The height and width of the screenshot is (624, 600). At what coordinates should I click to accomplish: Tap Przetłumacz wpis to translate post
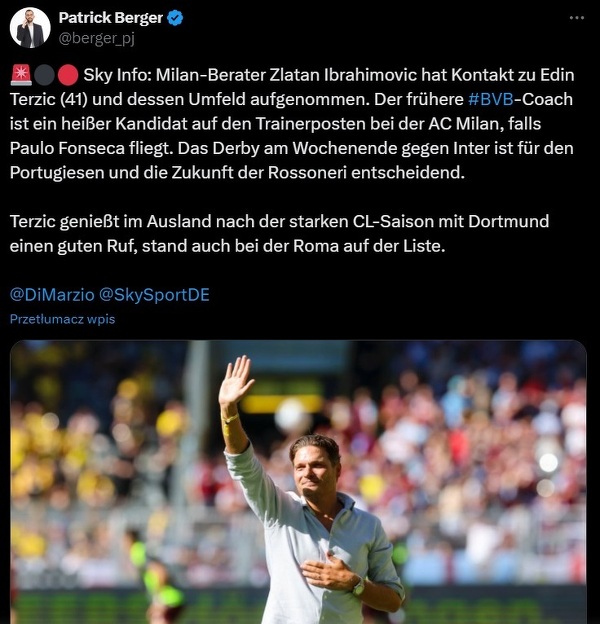coord(62,319)
